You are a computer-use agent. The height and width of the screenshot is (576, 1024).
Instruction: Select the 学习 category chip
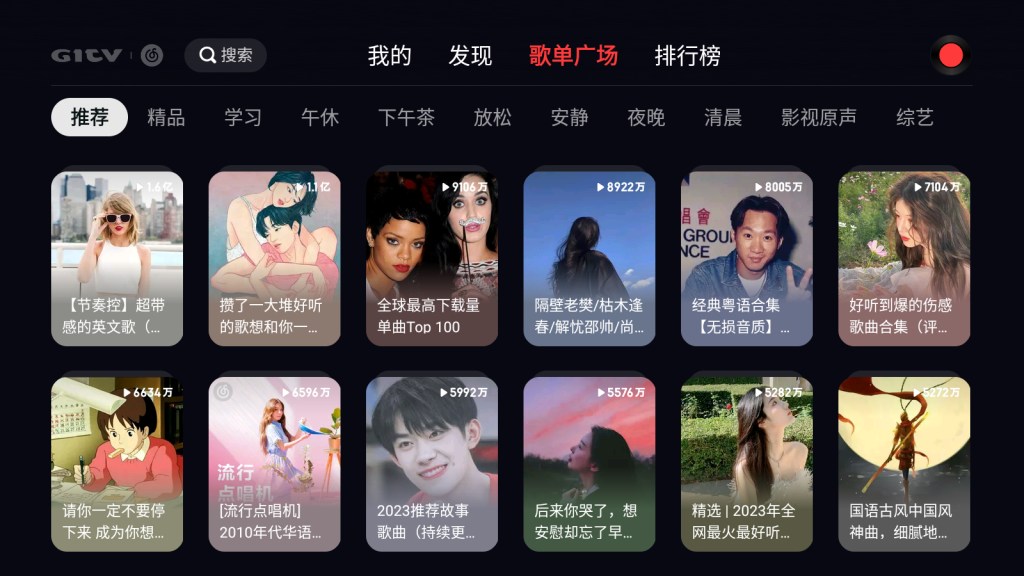pyautogui.click(x=243, y=118)
